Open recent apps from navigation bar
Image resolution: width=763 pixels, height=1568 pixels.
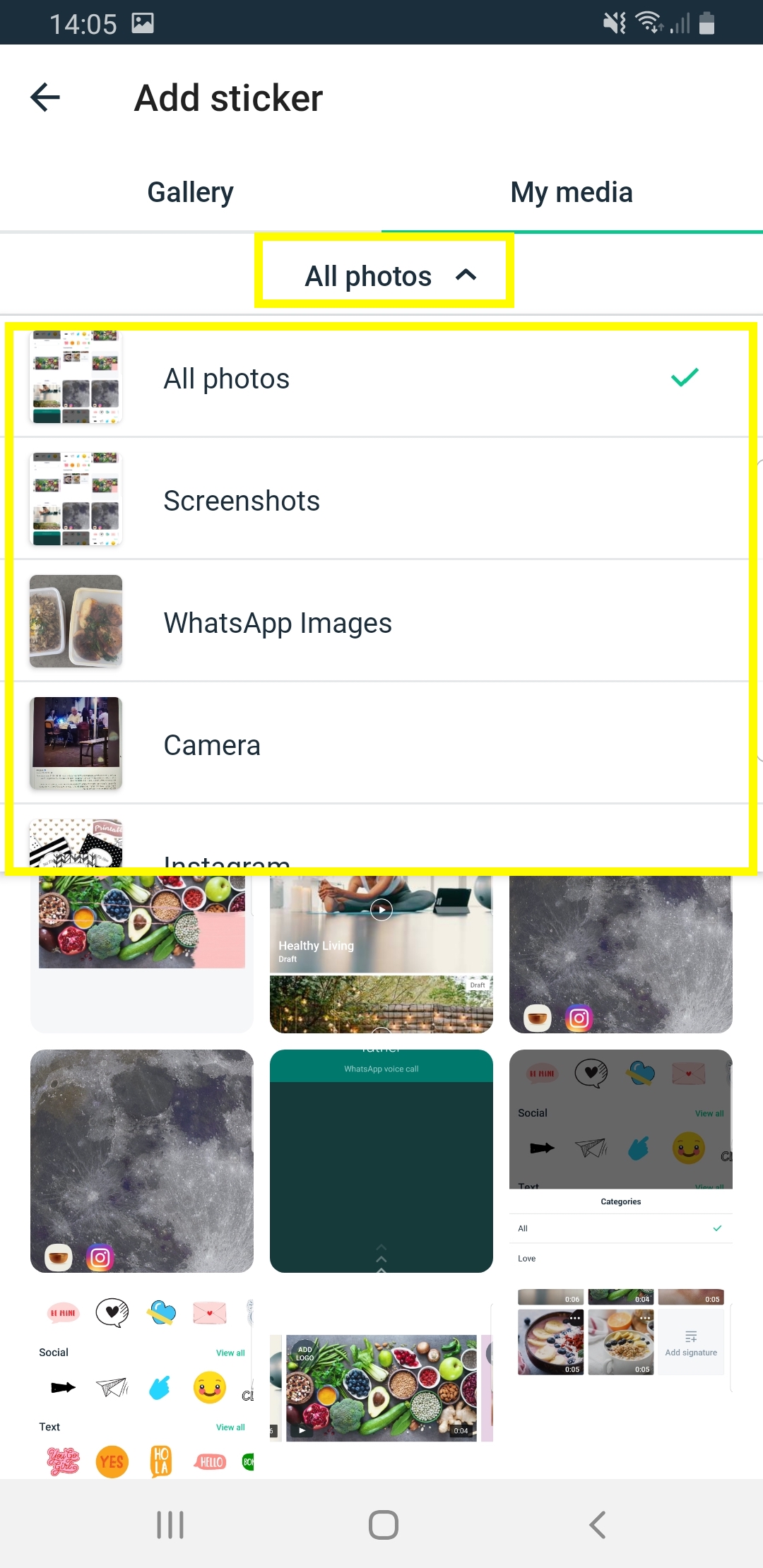pos(170,1524)
